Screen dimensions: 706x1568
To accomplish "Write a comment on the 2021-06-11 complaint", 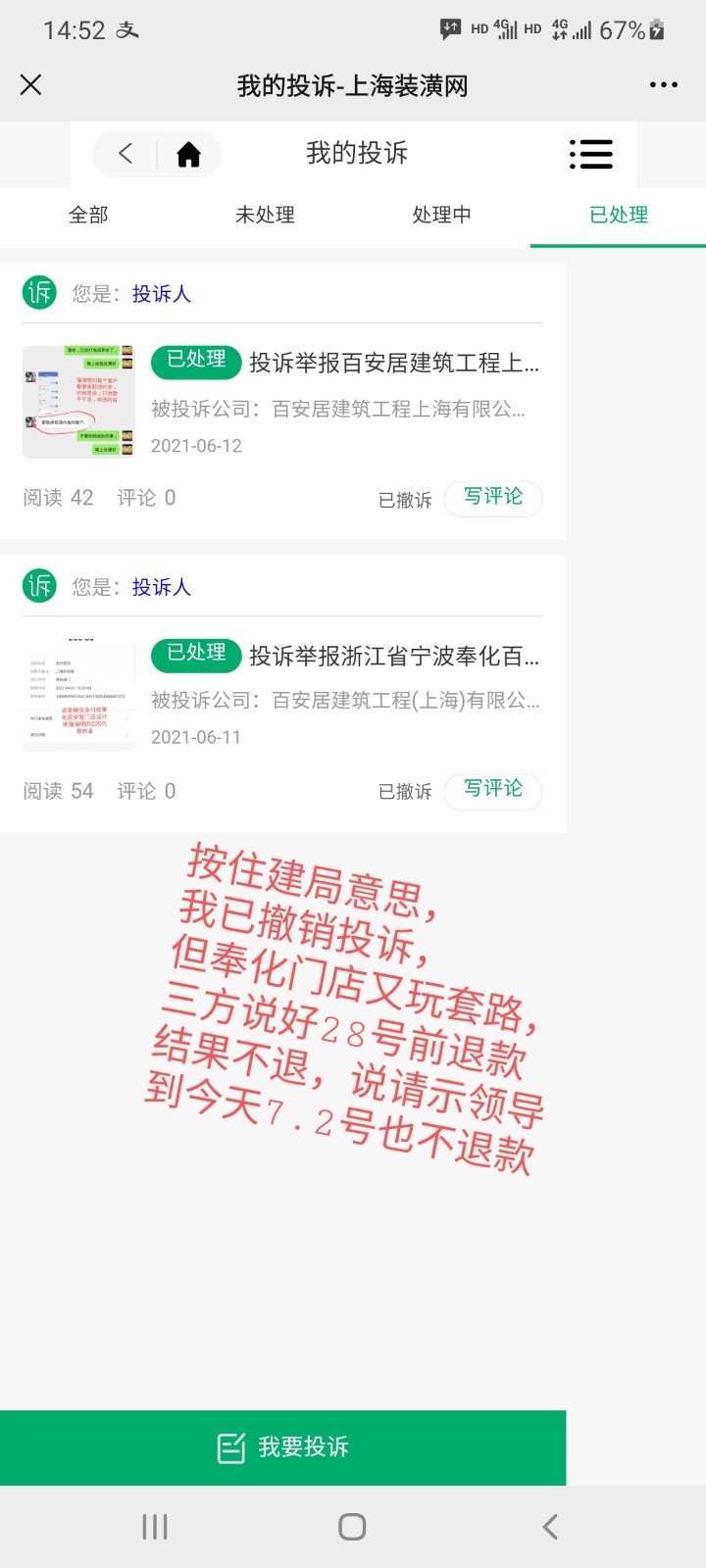I will pyautogui.click(x=493, y=790).
